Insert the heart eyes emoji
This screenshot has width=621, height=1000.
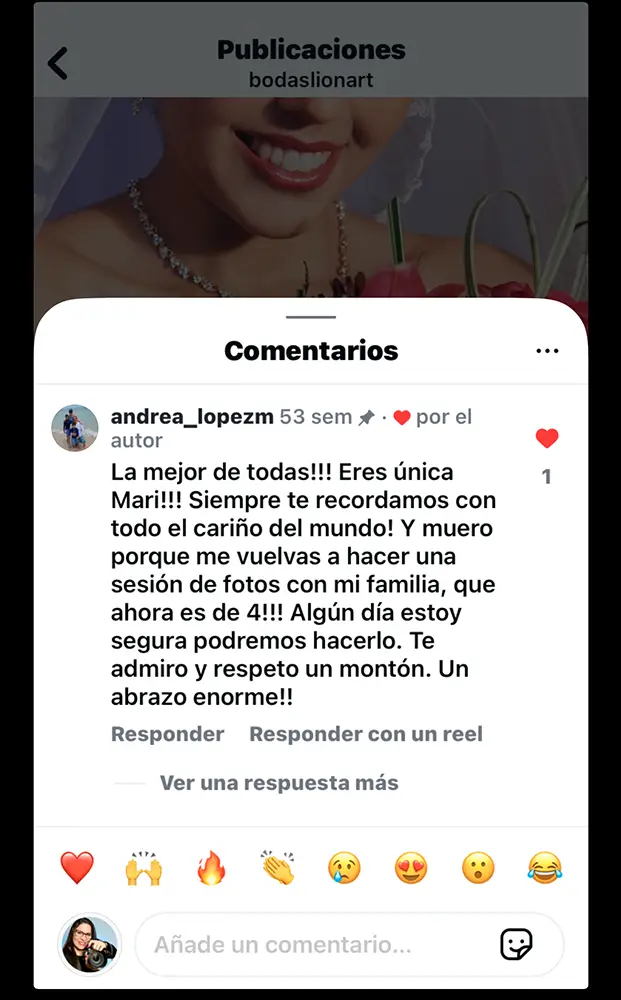point(411,868)
